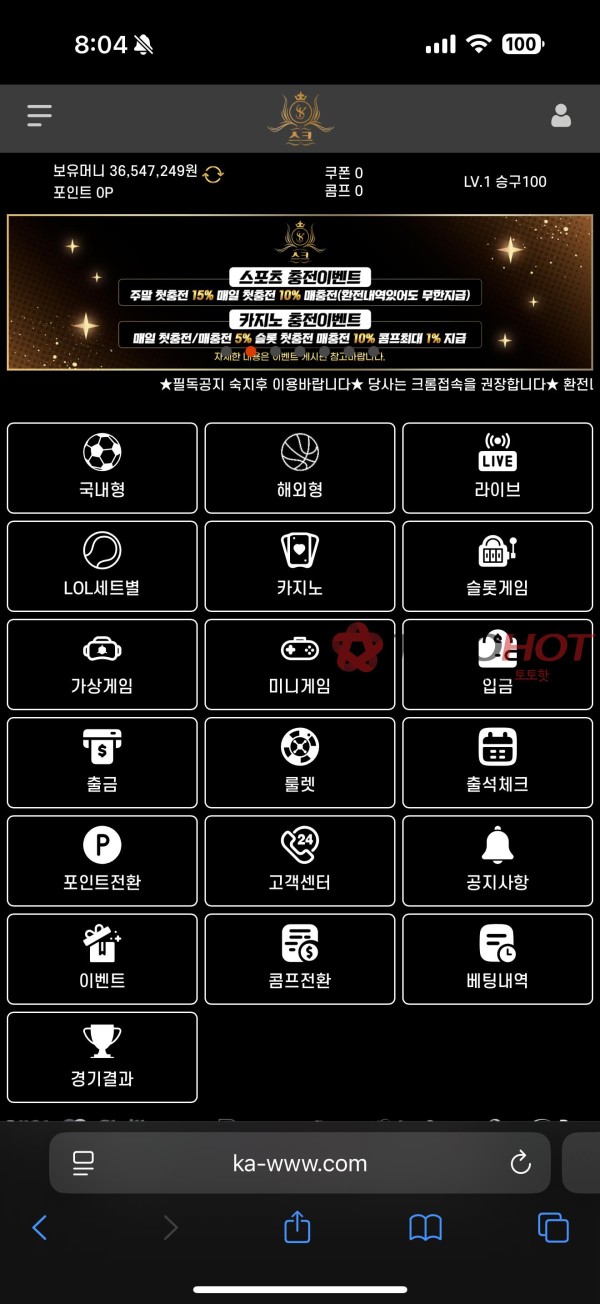Select LOL세트별
The width and height of the screenshot is (600, 1304).
click(x=102, y=566)
